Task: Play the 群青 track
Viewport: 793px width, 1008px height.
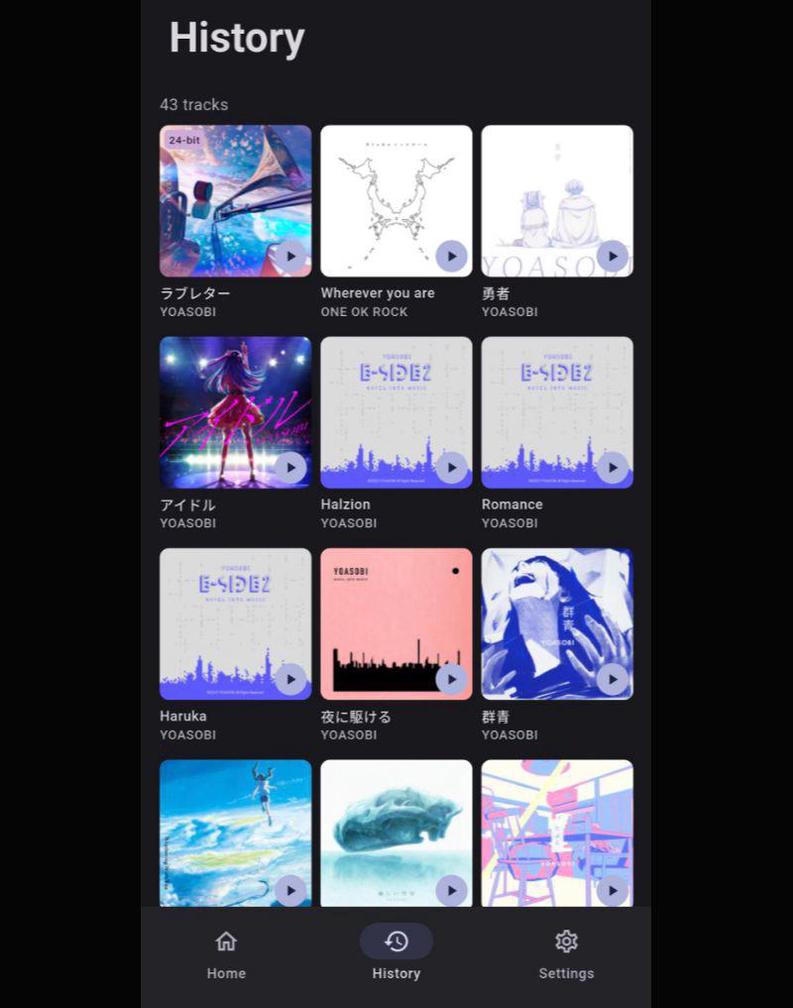Action: 612,679
